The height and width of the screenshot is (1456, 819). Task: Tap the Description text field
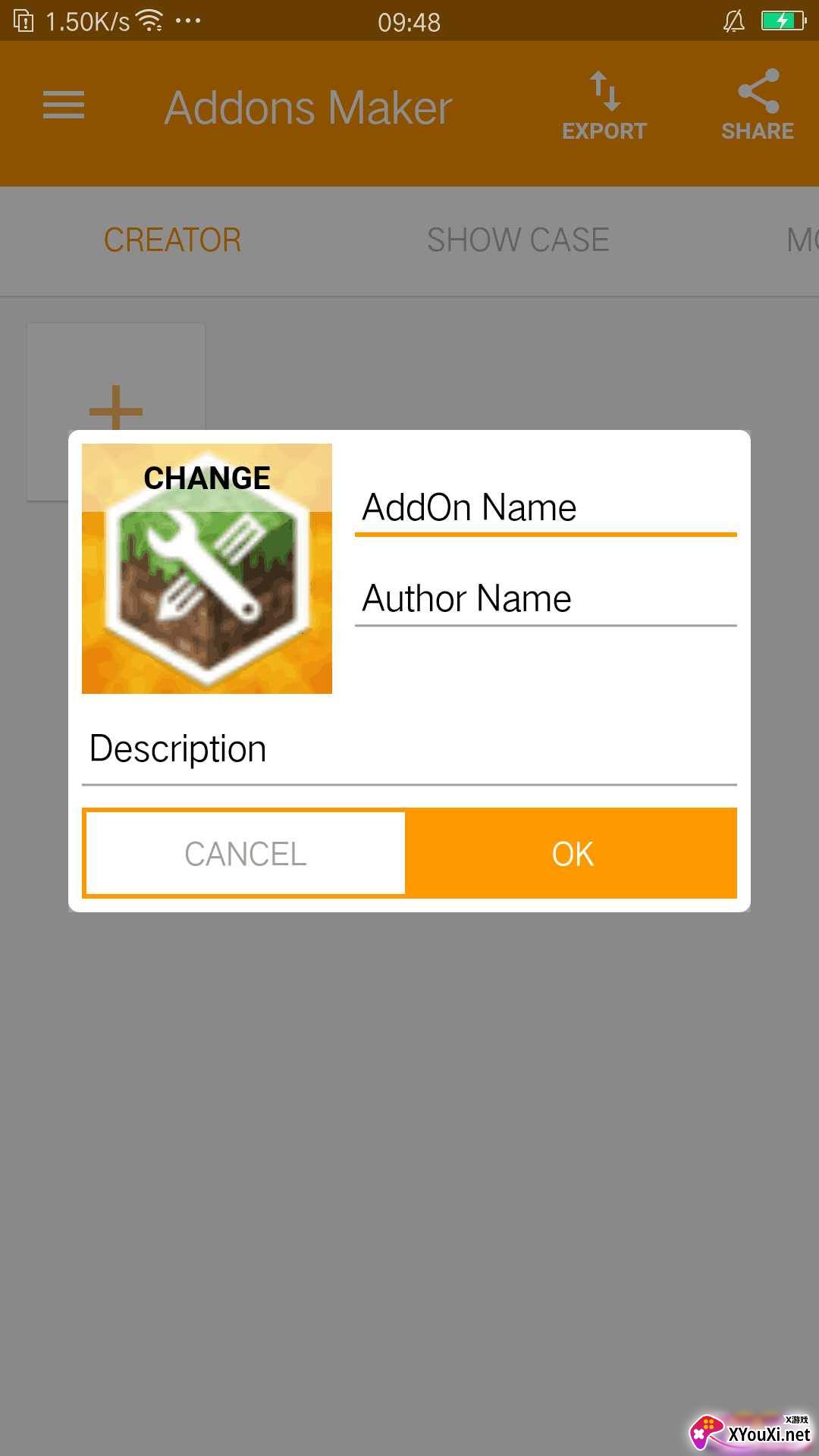408,749
